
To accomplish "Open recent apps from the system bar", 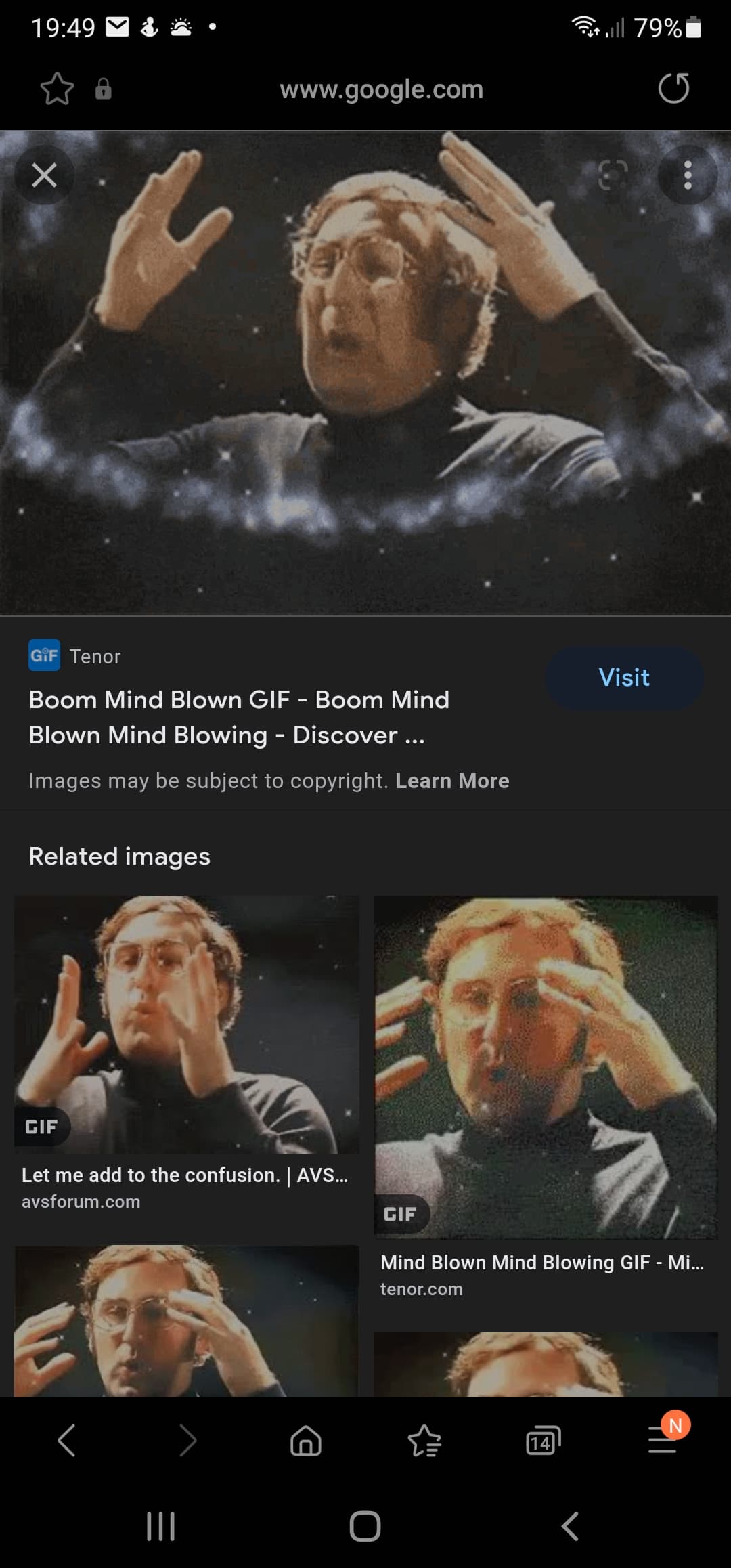I will pos(161,1526).
